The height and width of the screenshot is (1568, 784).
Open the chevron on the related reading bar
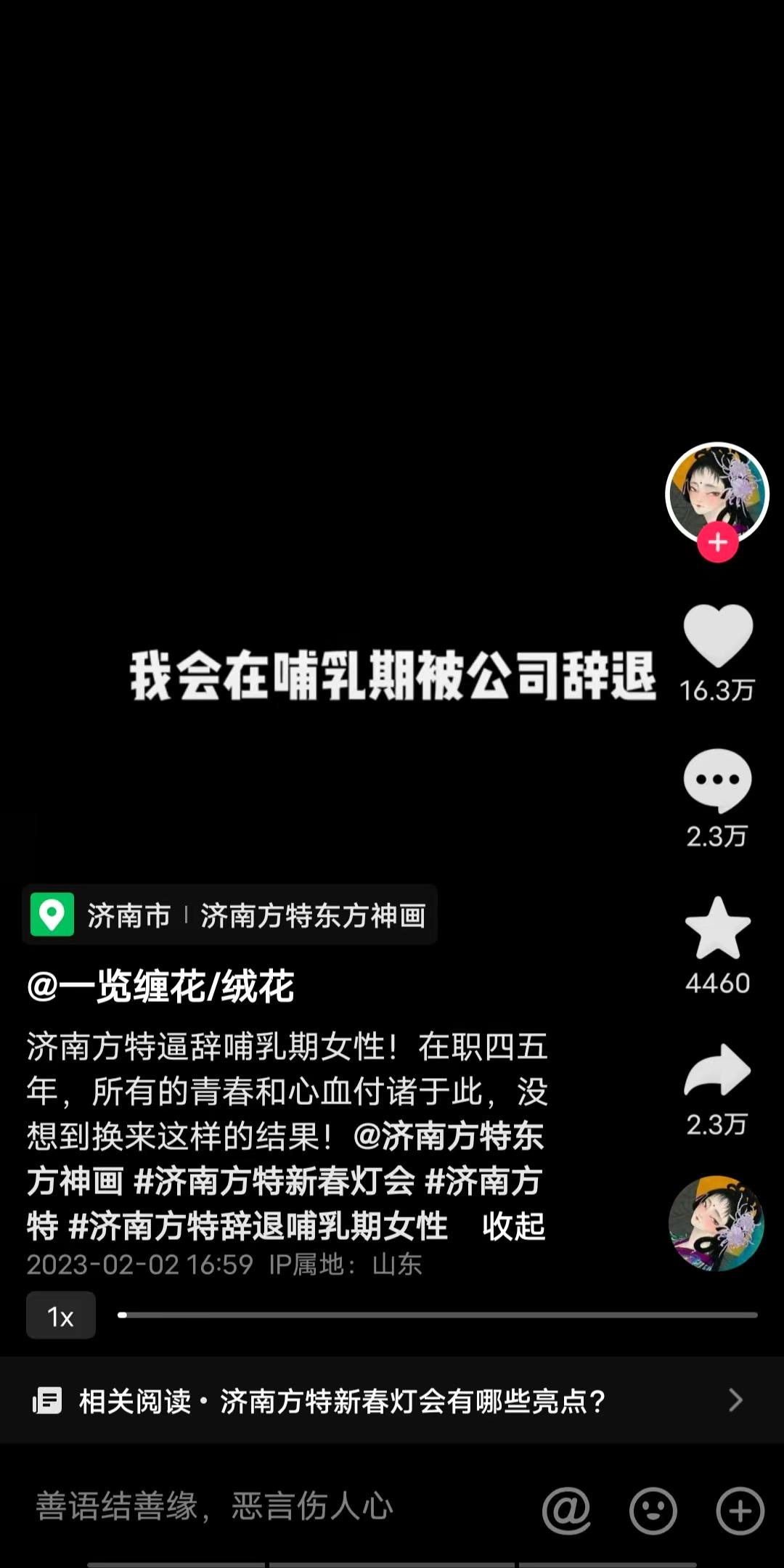tap(736, 1401)
